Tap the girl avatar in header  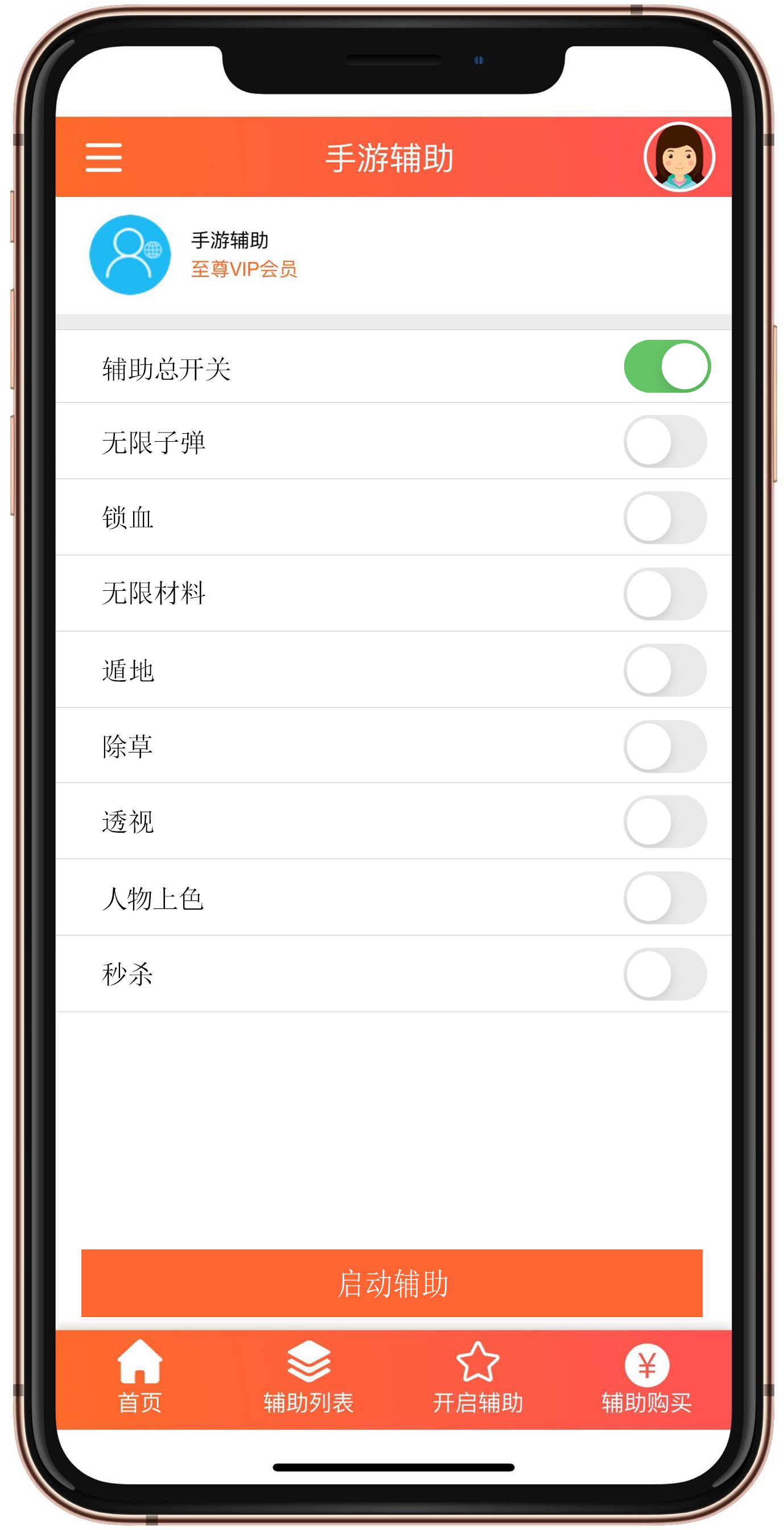click(x=679, y=158)
